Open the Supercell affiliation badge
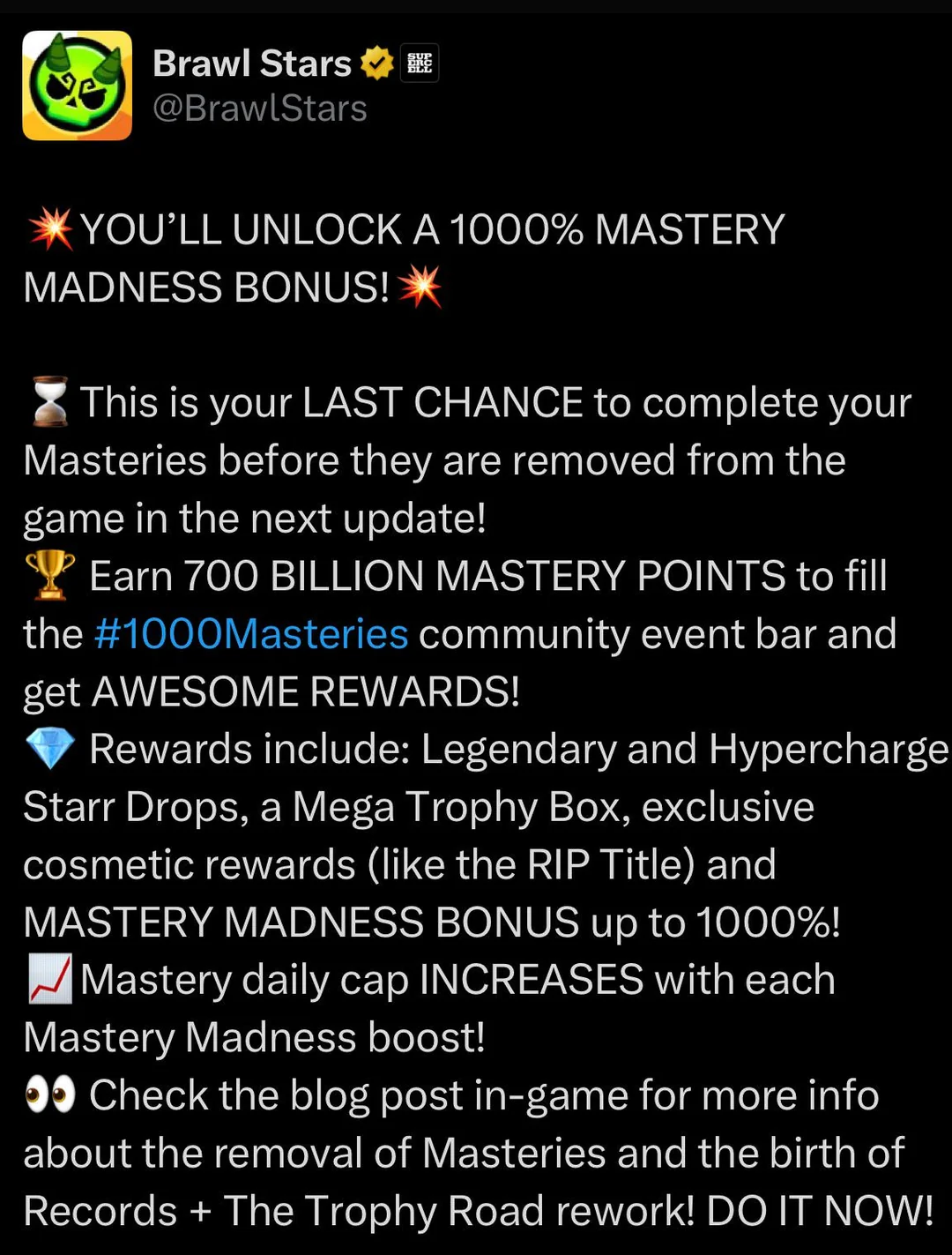The image size is (952, 1255). click(420, 63)
